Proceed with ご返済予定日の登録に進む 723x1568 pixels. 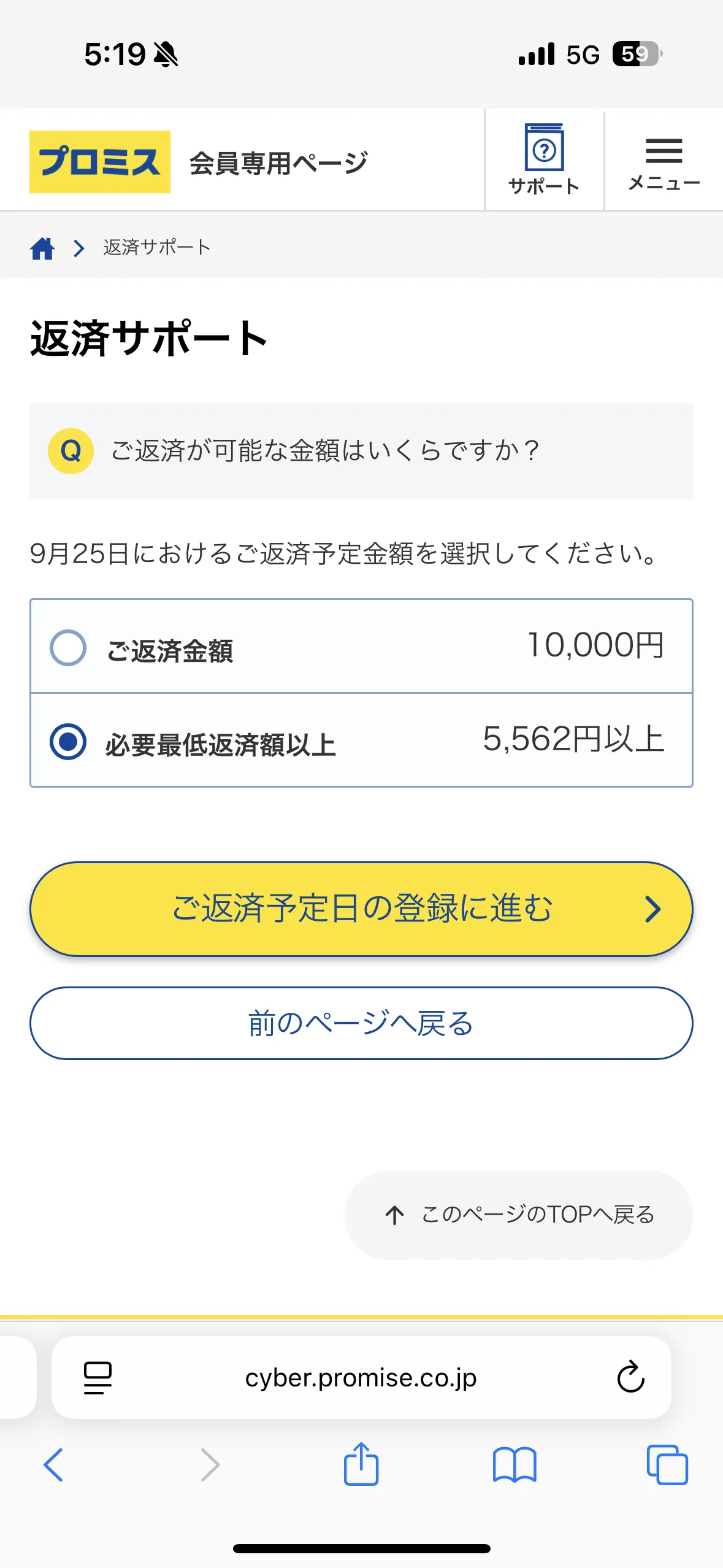point(361,909)
